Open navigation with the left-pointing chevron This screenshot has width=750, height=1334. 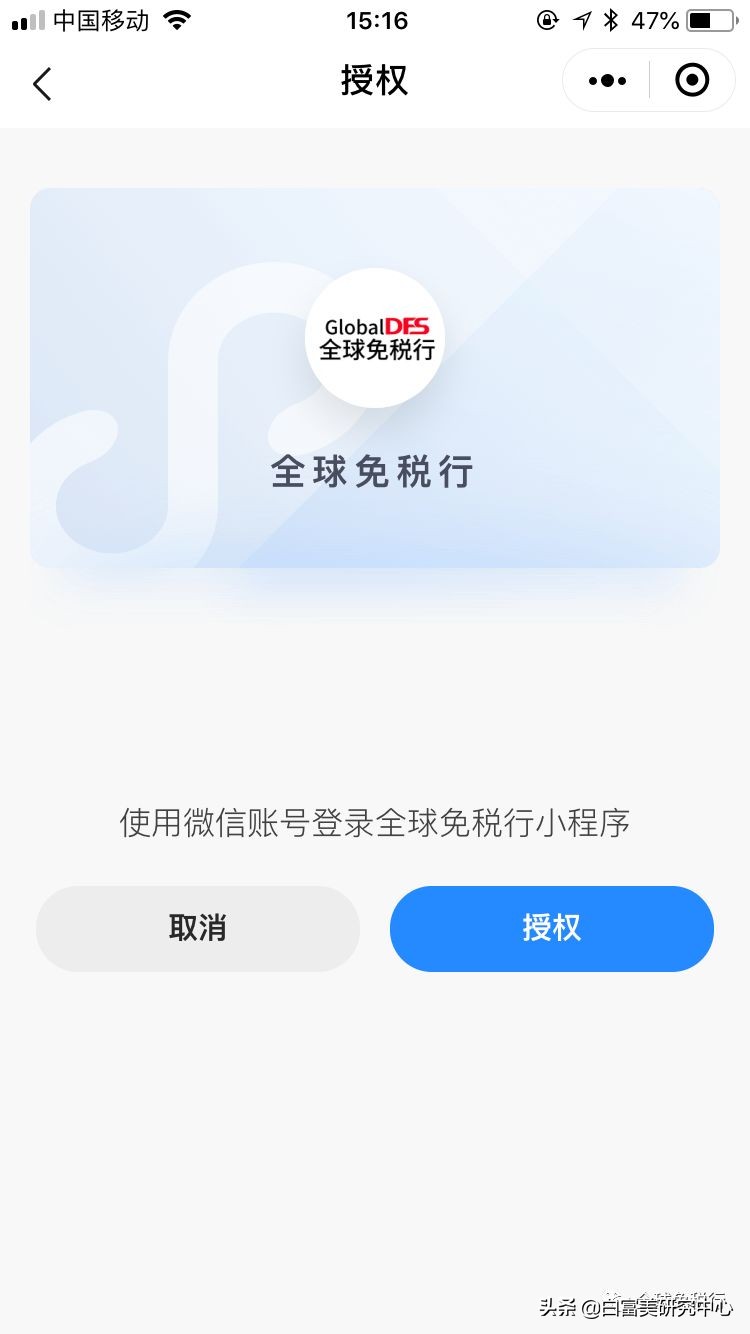pos(42,84)
